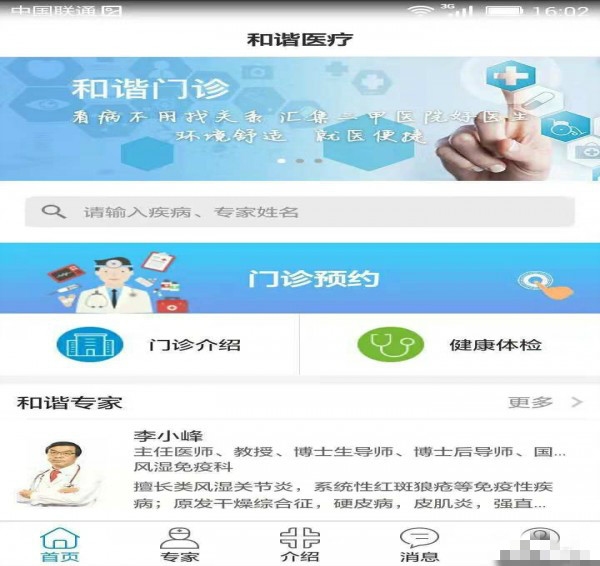Open 门诊预约 appointment booking
The width and height of the screenshot is (600, 566).
(x=300, y=278)
